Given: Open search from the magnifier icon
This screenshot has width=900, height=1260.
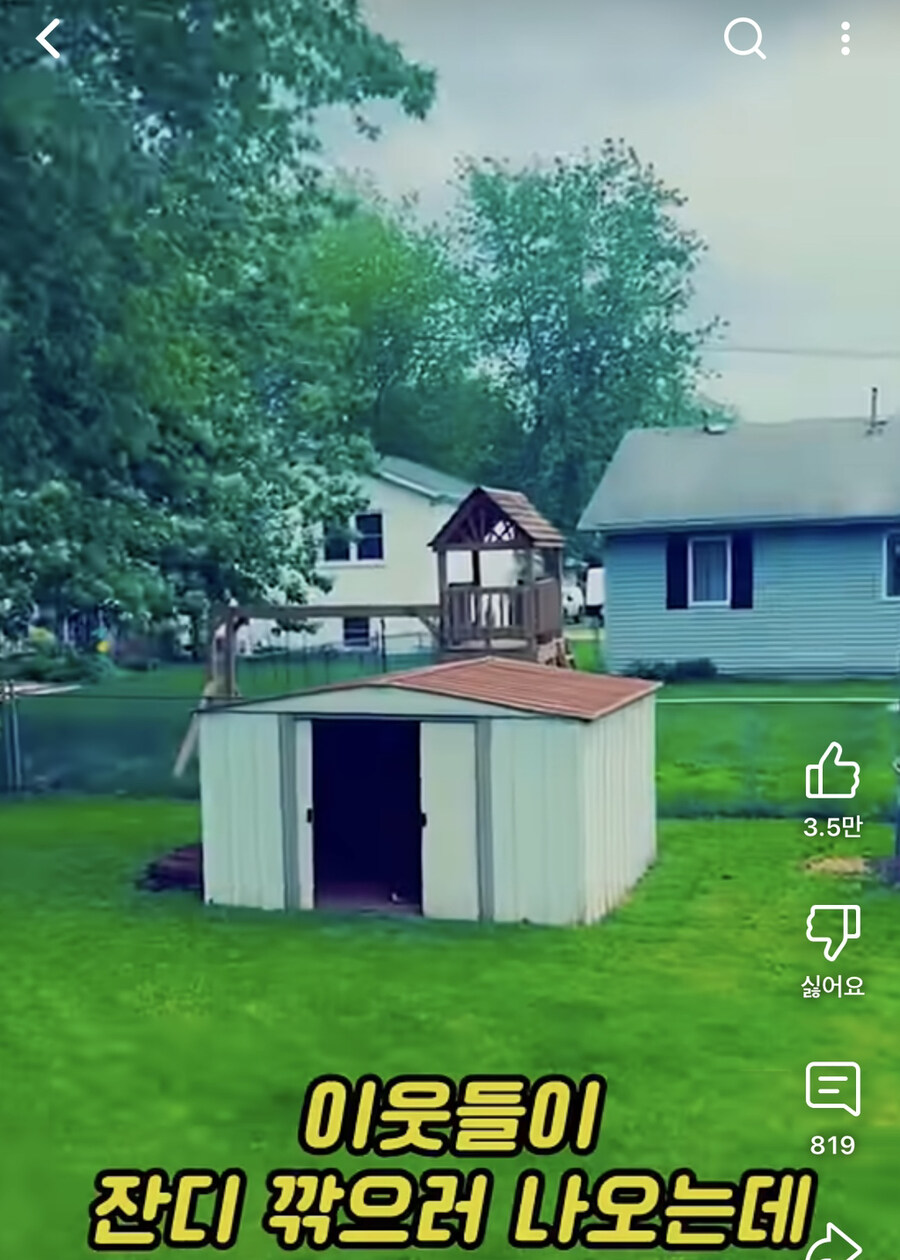Looking at the screenshot, I should tap(744, 39).
